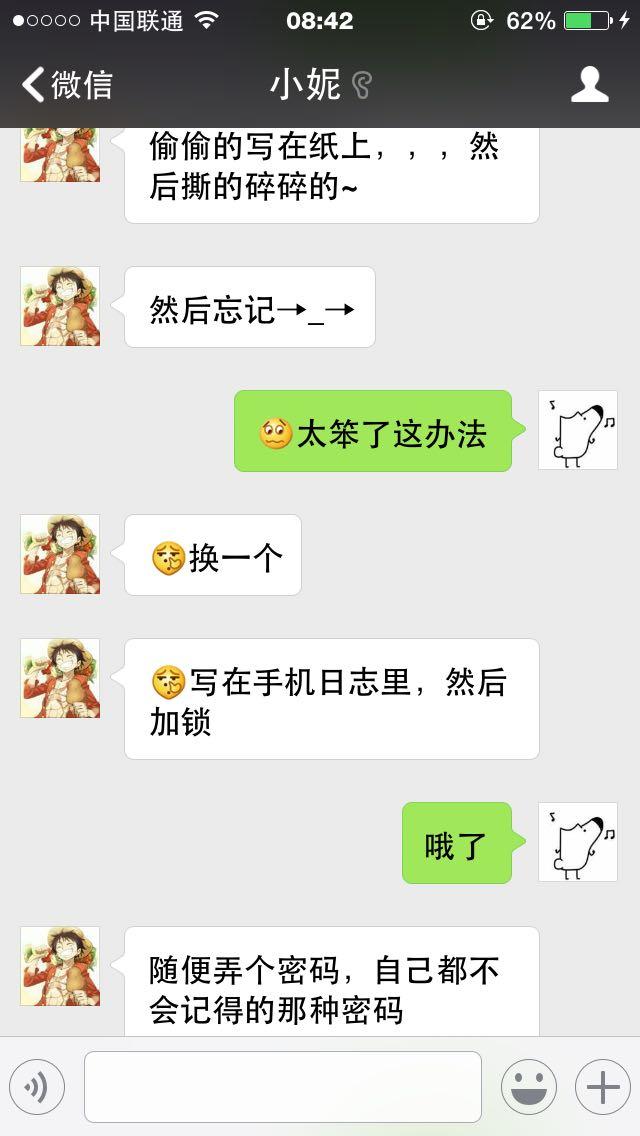This screenshot has height=1136, width=640.
Task: Open the emoji sticker panel
Action: 528,1087
